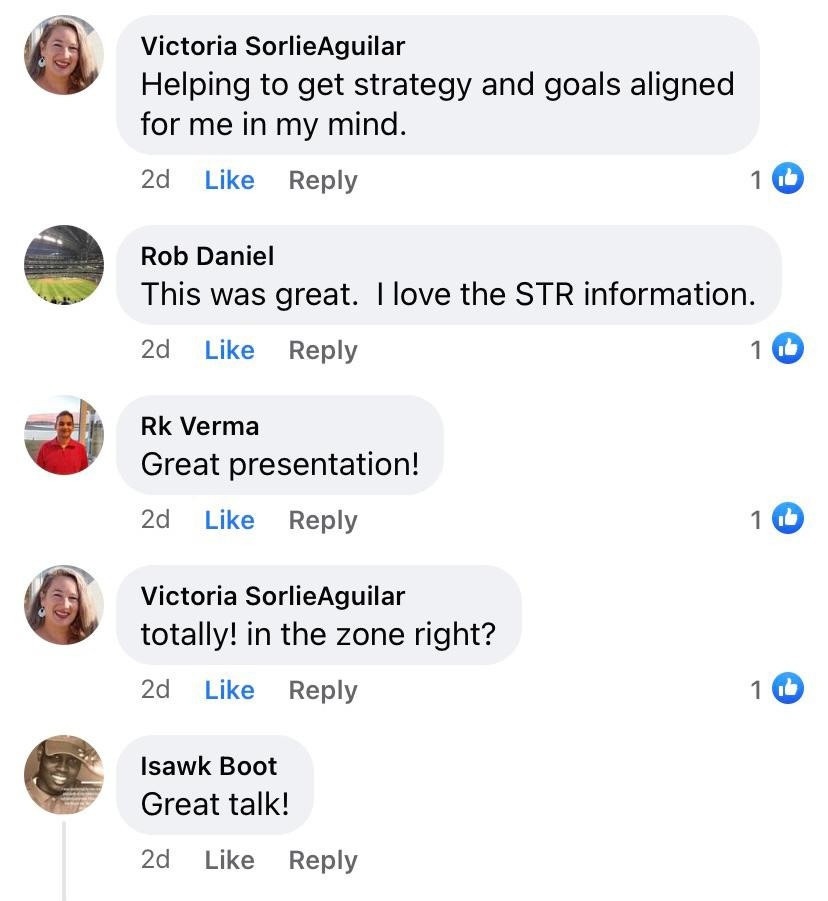Reply to Victoria's "Helping to get strategy" comment

pyautogui.click(x=323, y=180)
